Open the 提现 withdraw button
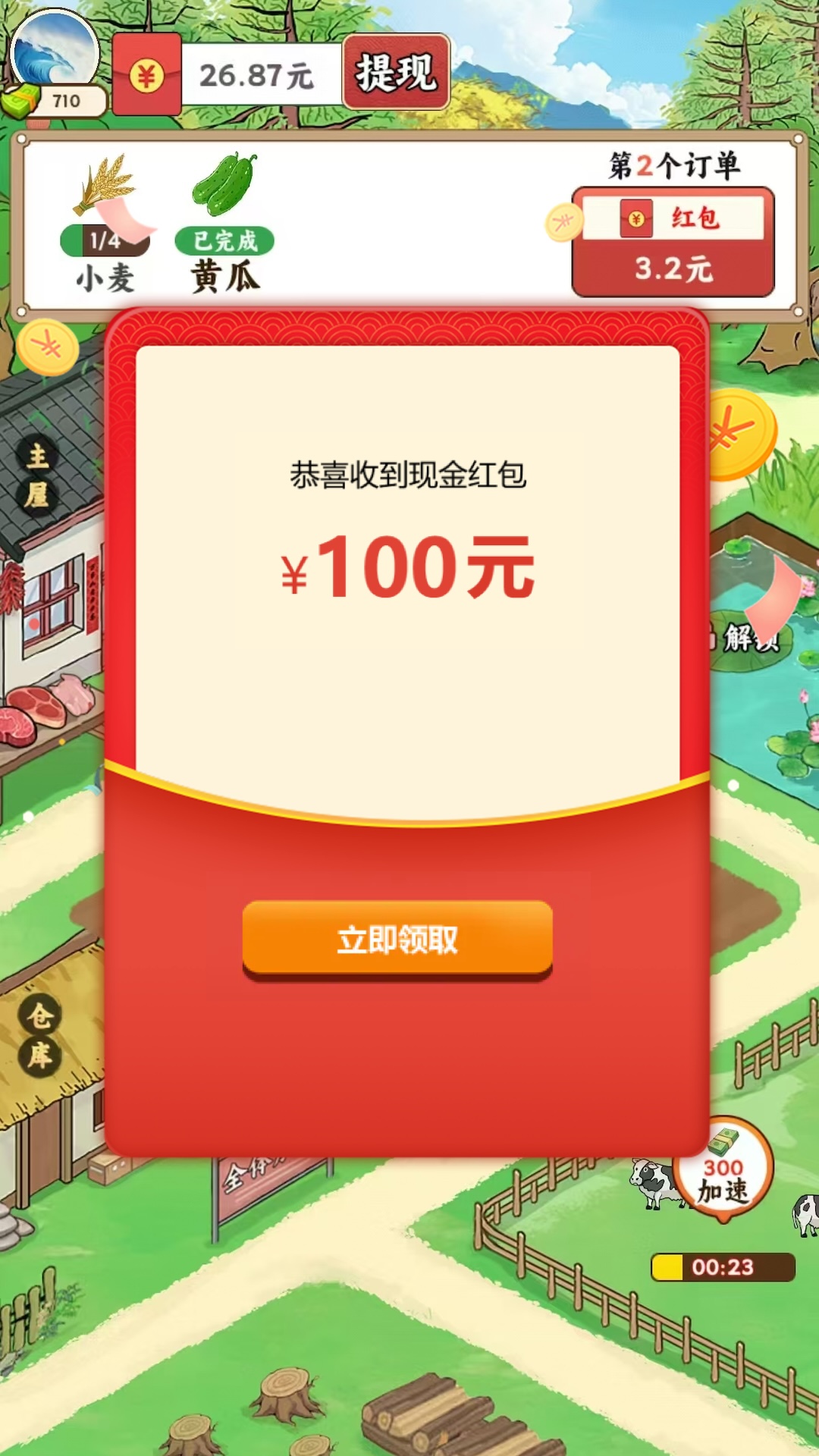 coord(396,73)
